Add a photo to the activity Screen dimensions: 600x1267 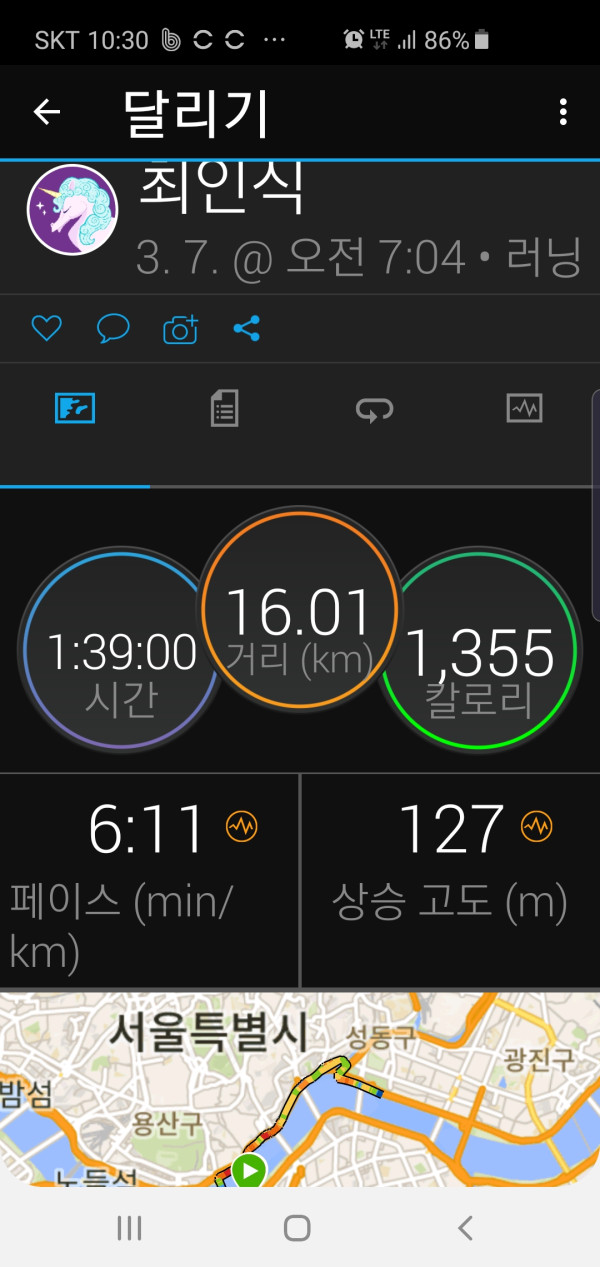pyautogui.click(x=181, y=329)
